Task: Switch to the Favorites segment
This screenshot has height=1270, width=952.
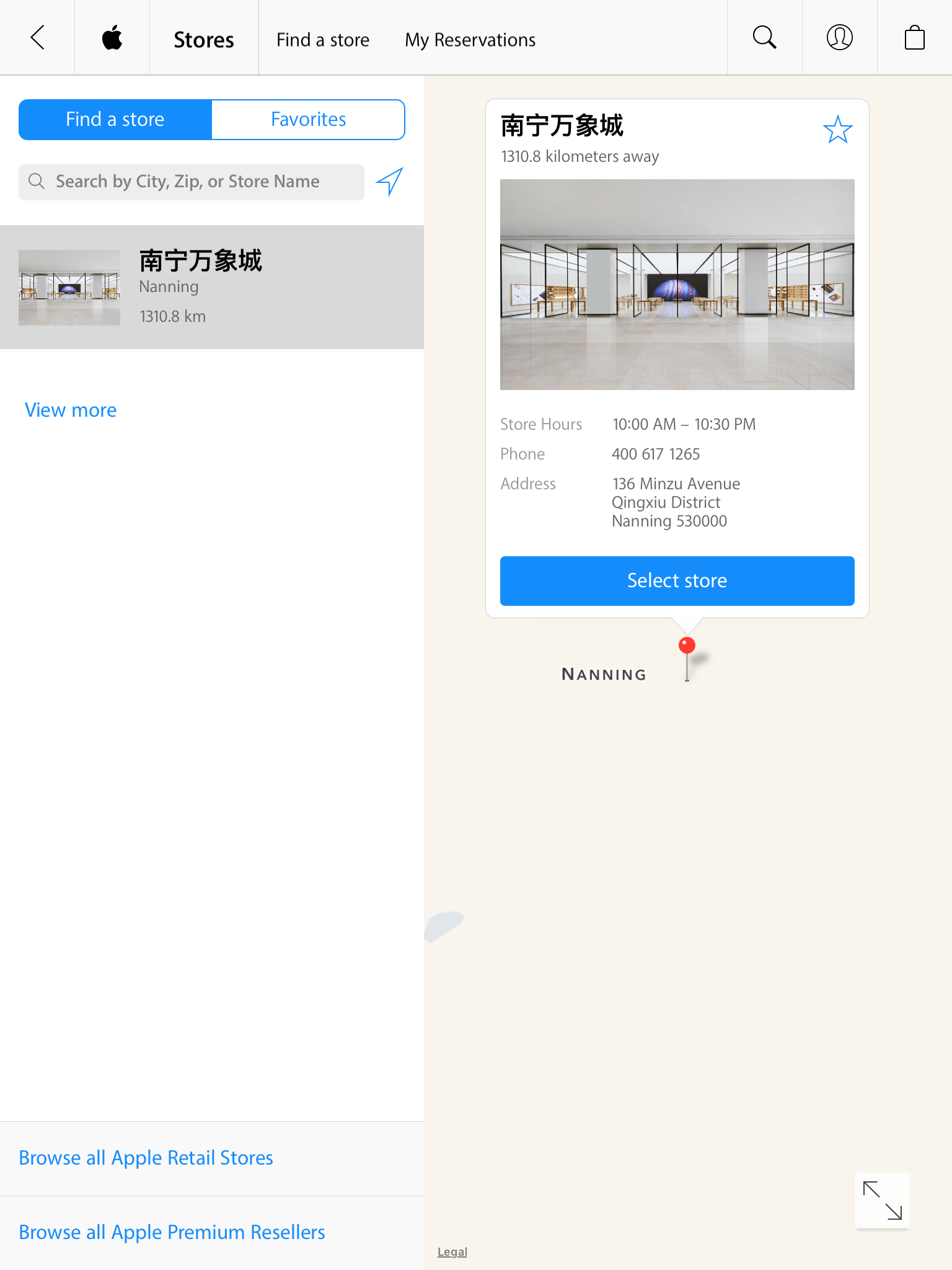Action: (308, 119)
